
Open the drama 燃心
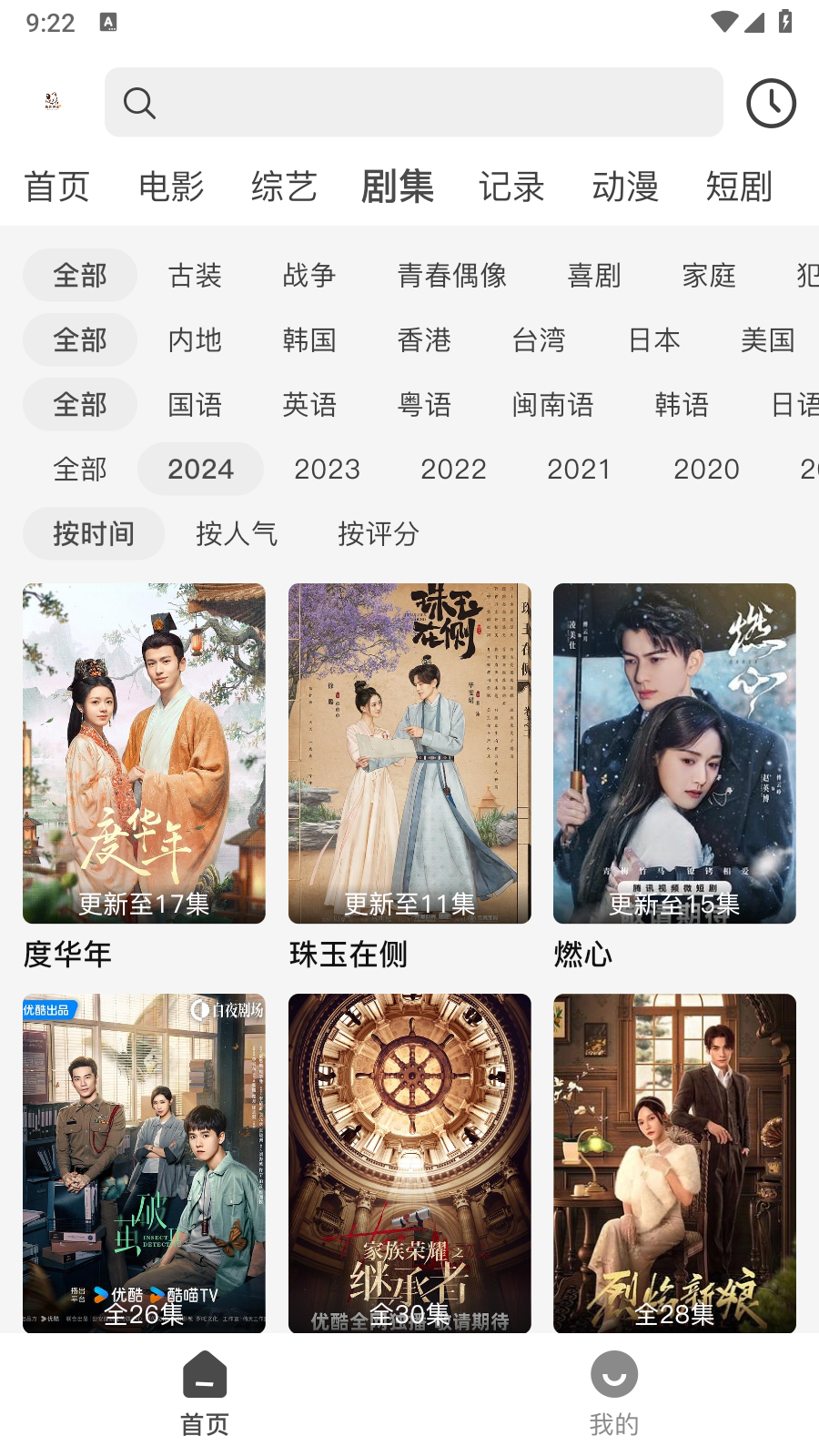[x=674, y=753]
